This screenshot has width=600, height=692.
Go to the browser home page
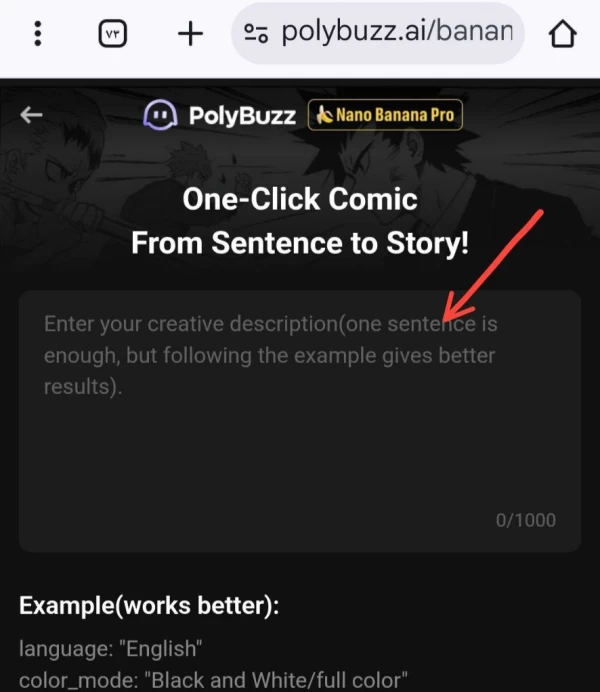pyautogui.click(x=563, y=34)
